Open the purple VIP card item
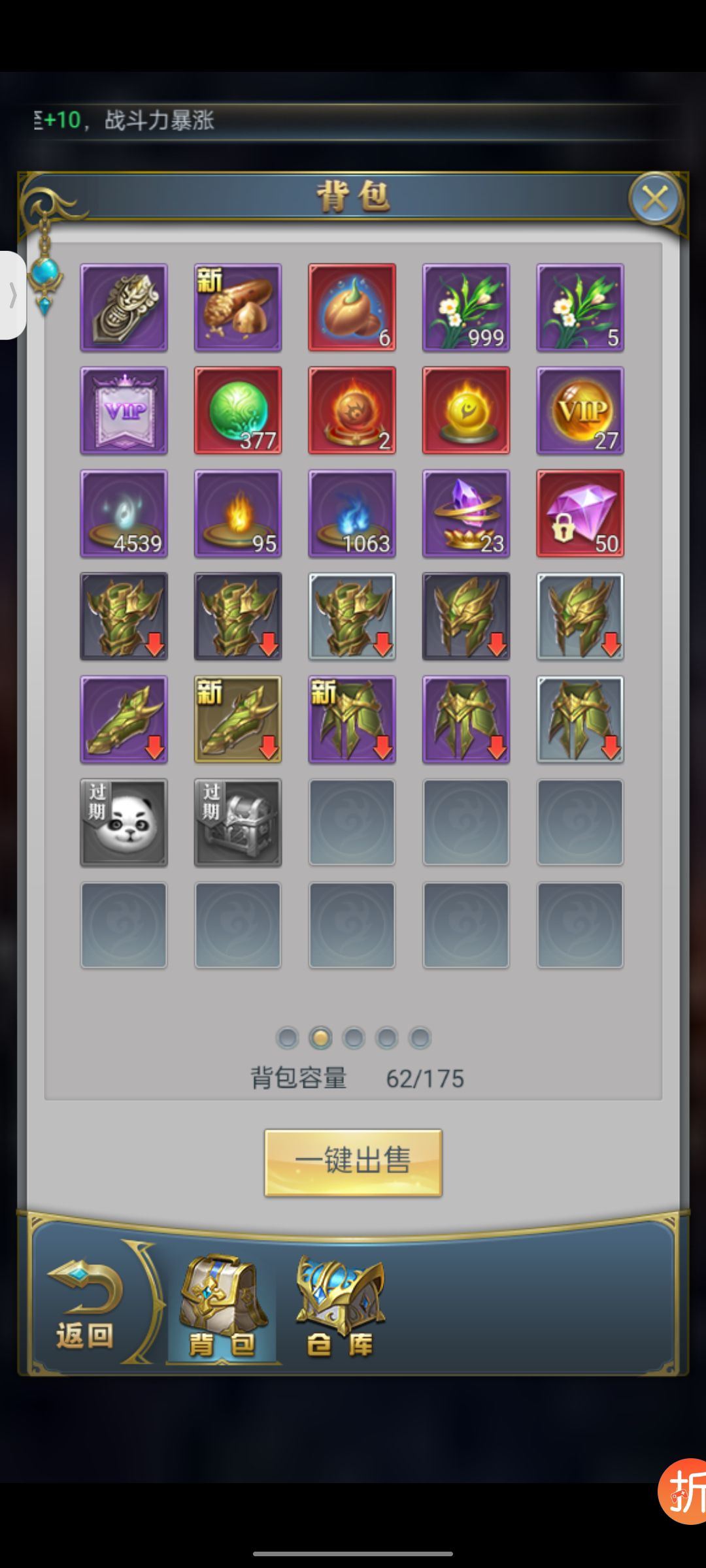Screen dimensions: 706x1568 [124, 410]
